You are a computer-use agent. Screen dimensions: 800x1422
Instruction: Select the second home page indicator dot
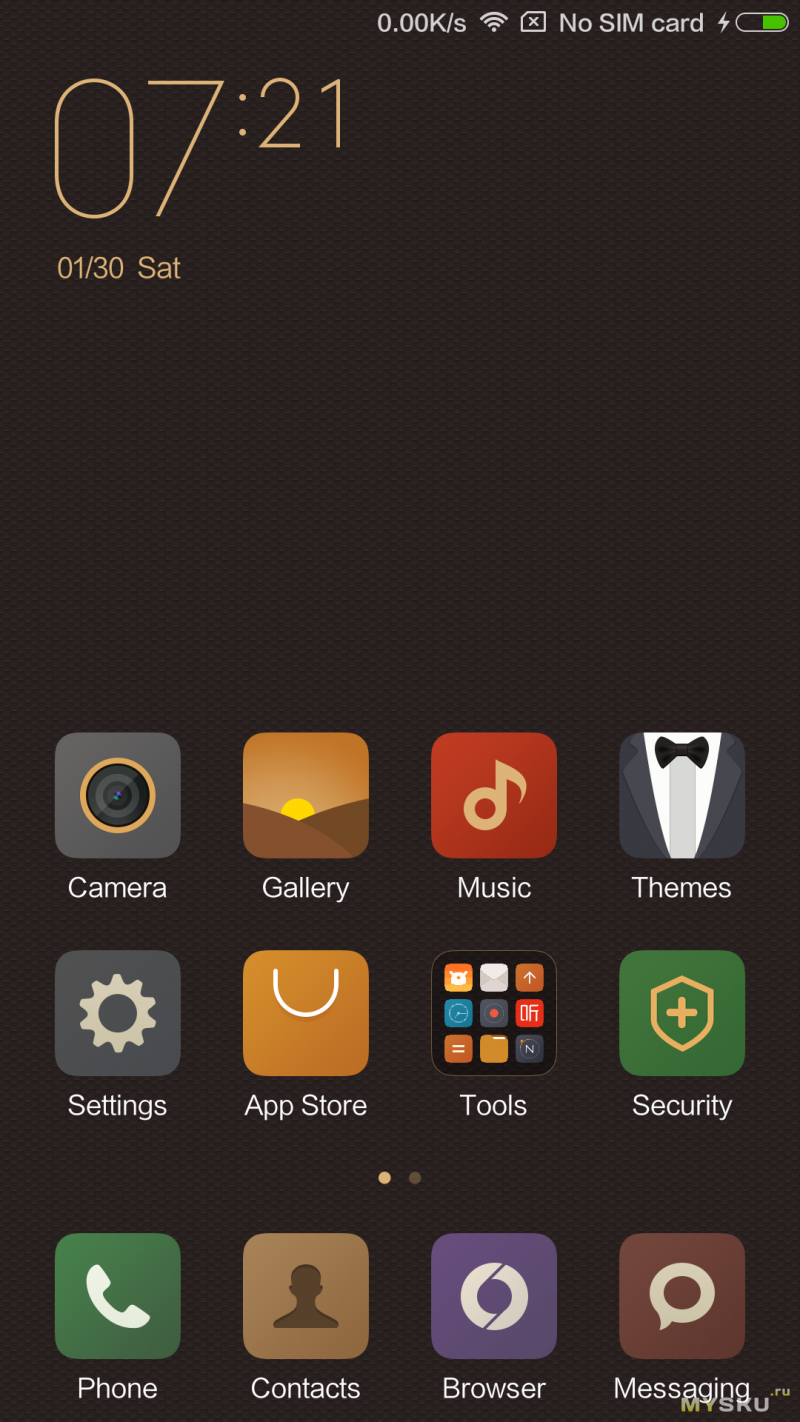tap(415, 1178)
